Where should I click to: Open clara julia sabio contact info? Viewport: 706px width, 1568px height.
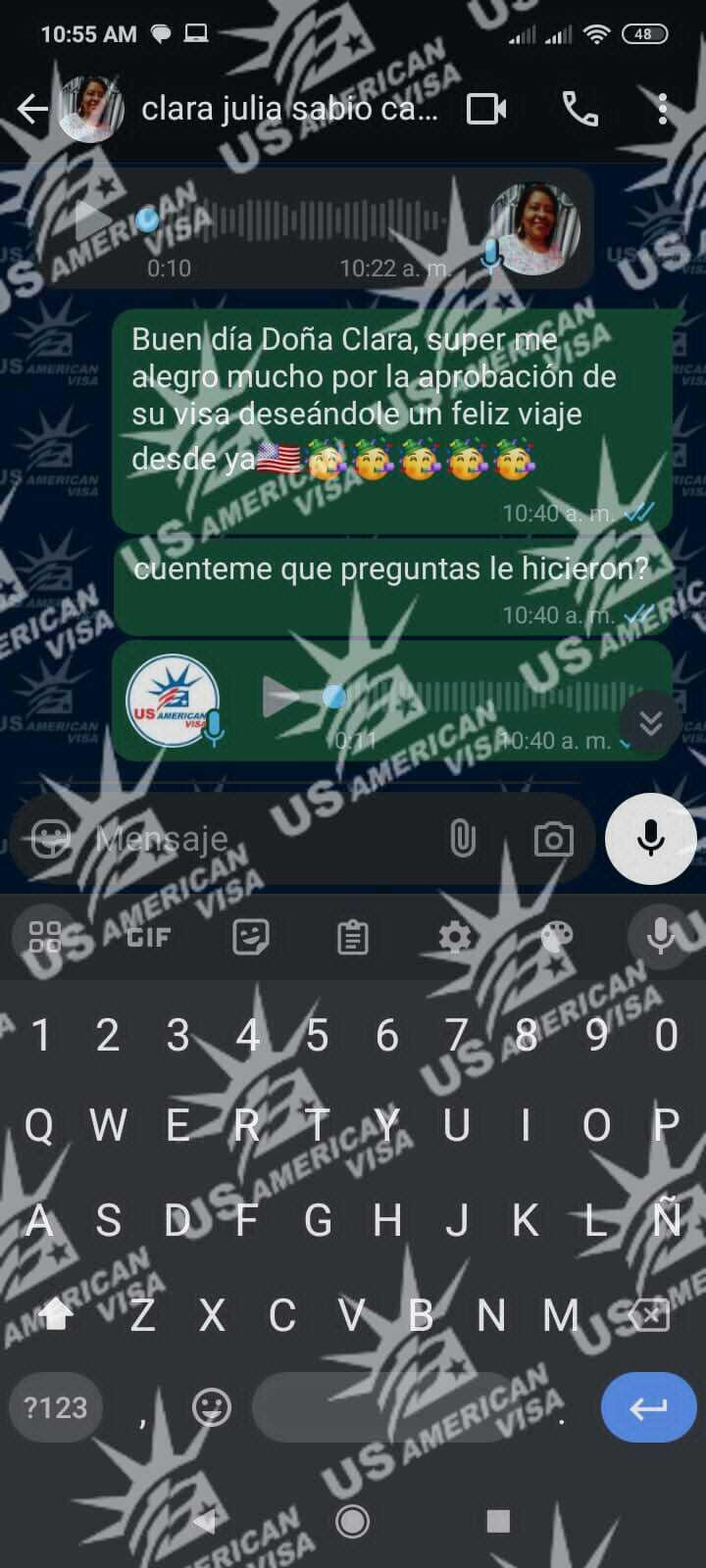click(x=289, y=109)
